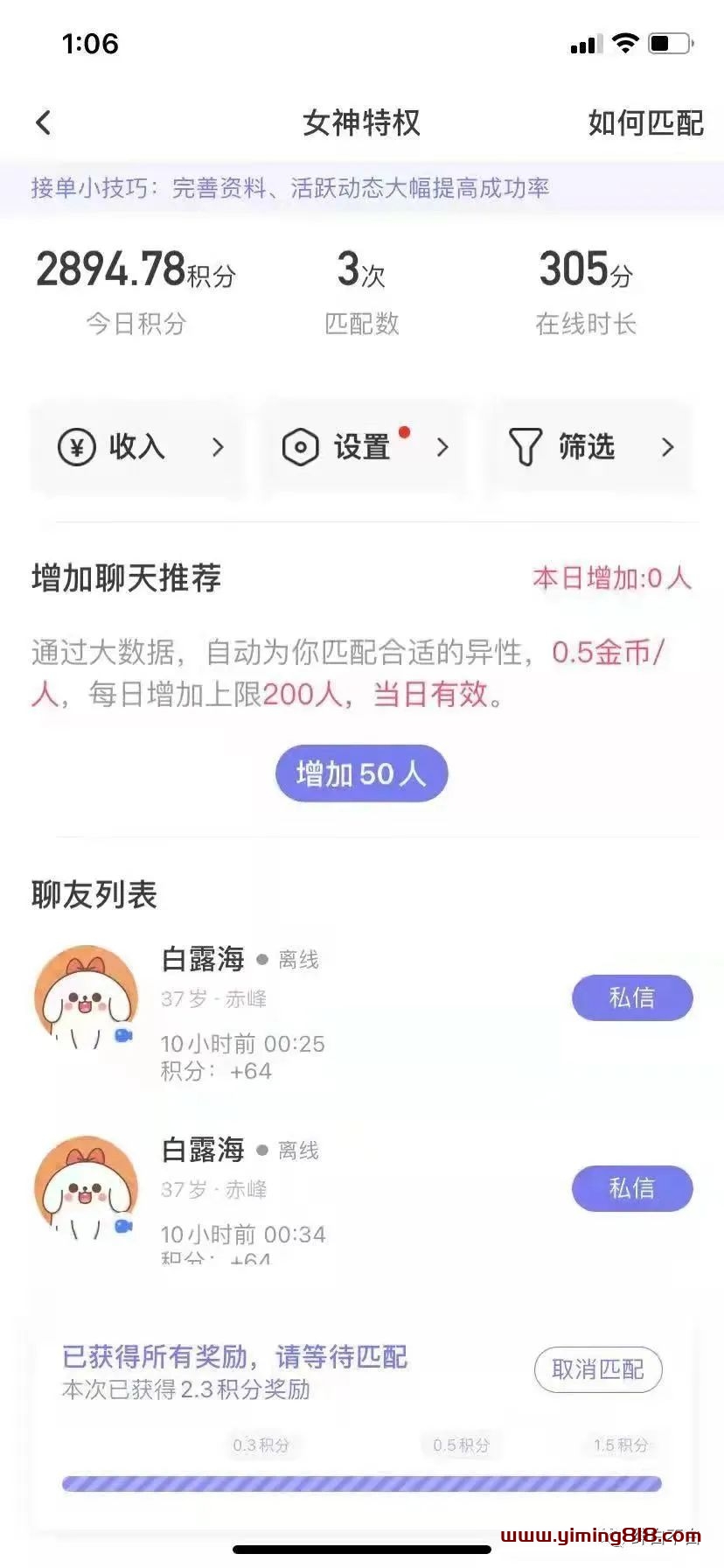724x1568 pixels.
Task: Open the 收入 income page
Action: [138, 447]
